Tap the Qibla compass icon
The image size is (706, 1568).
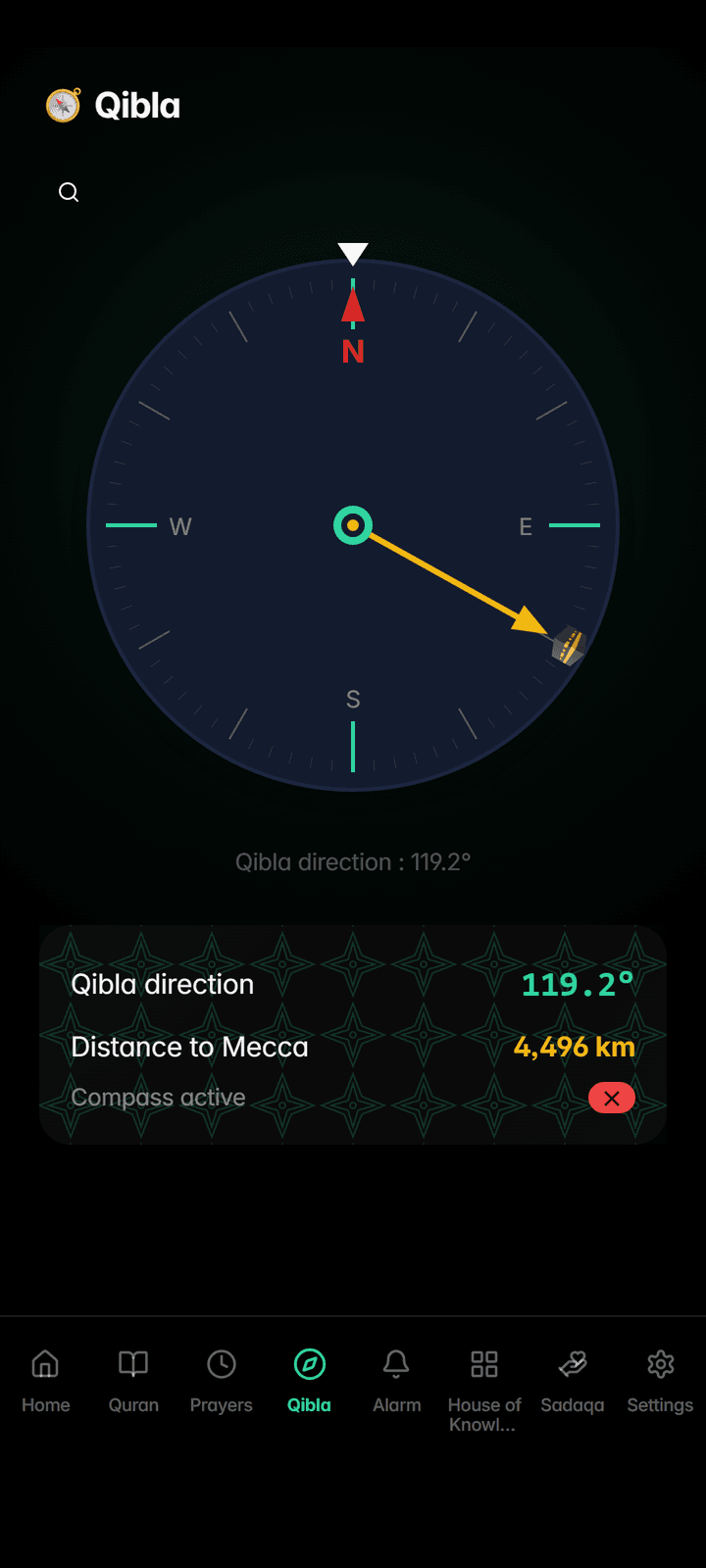tap(308, 1363)
